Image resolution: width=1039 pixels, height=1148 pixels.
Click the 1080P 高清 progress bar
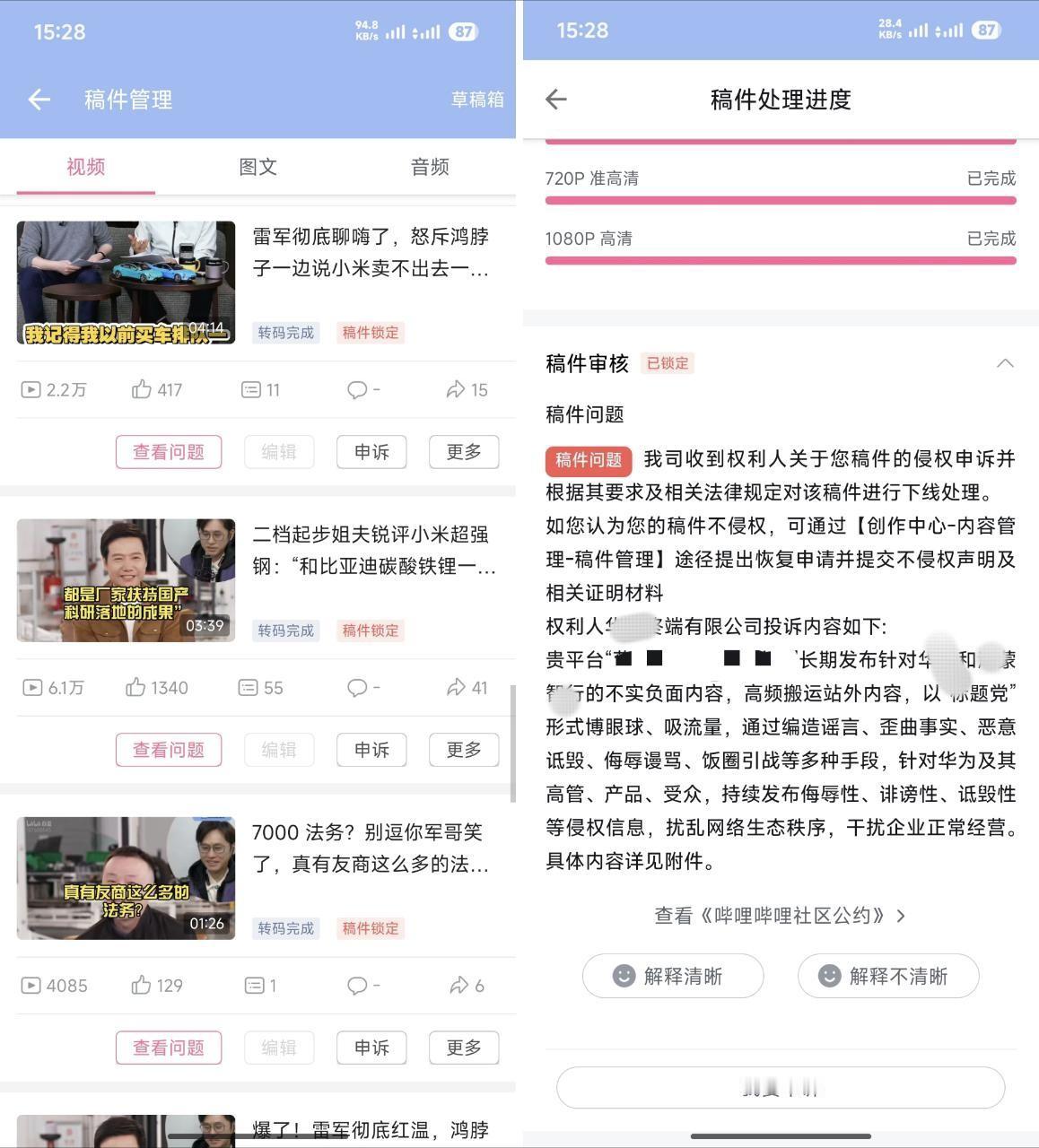[781, 261]
